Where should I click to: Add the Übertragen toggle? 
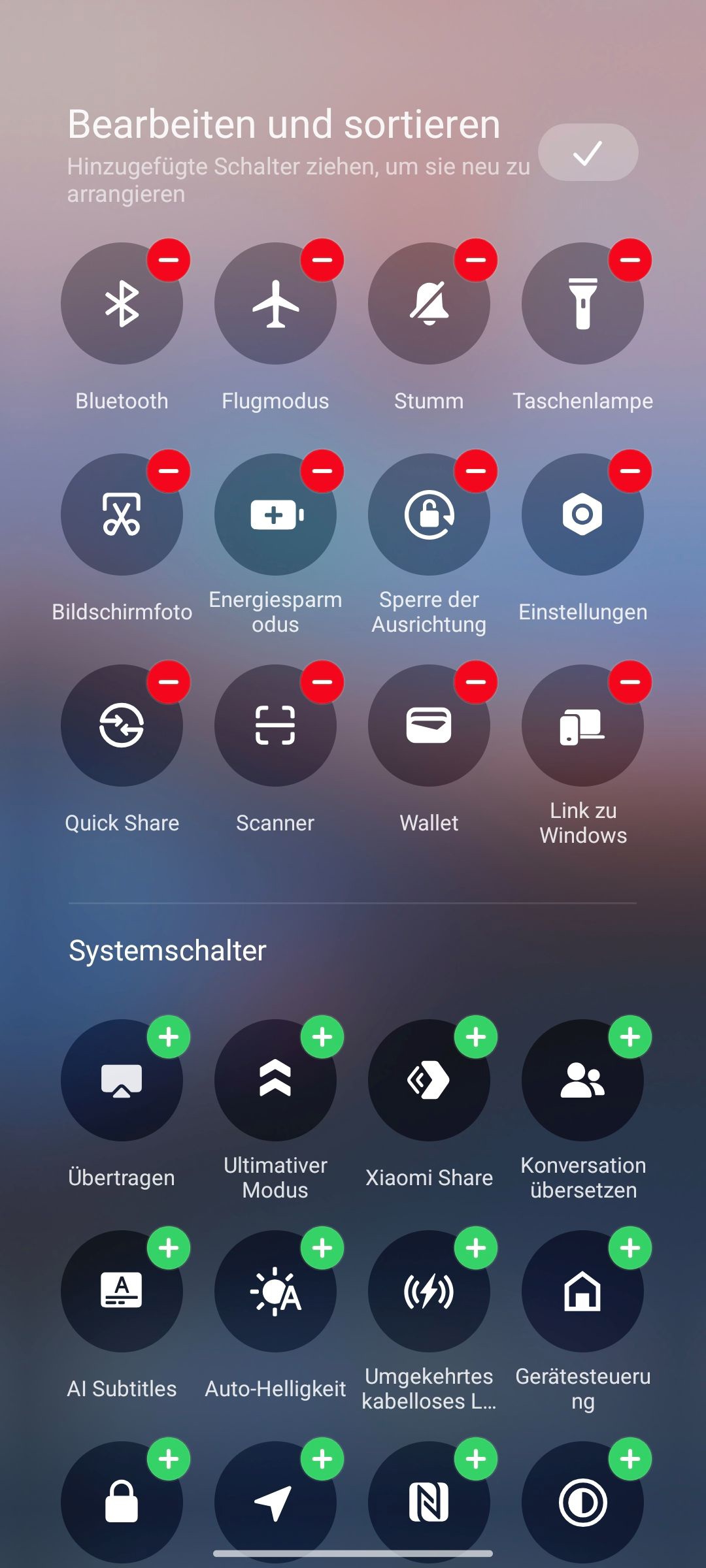(169, 1037)
